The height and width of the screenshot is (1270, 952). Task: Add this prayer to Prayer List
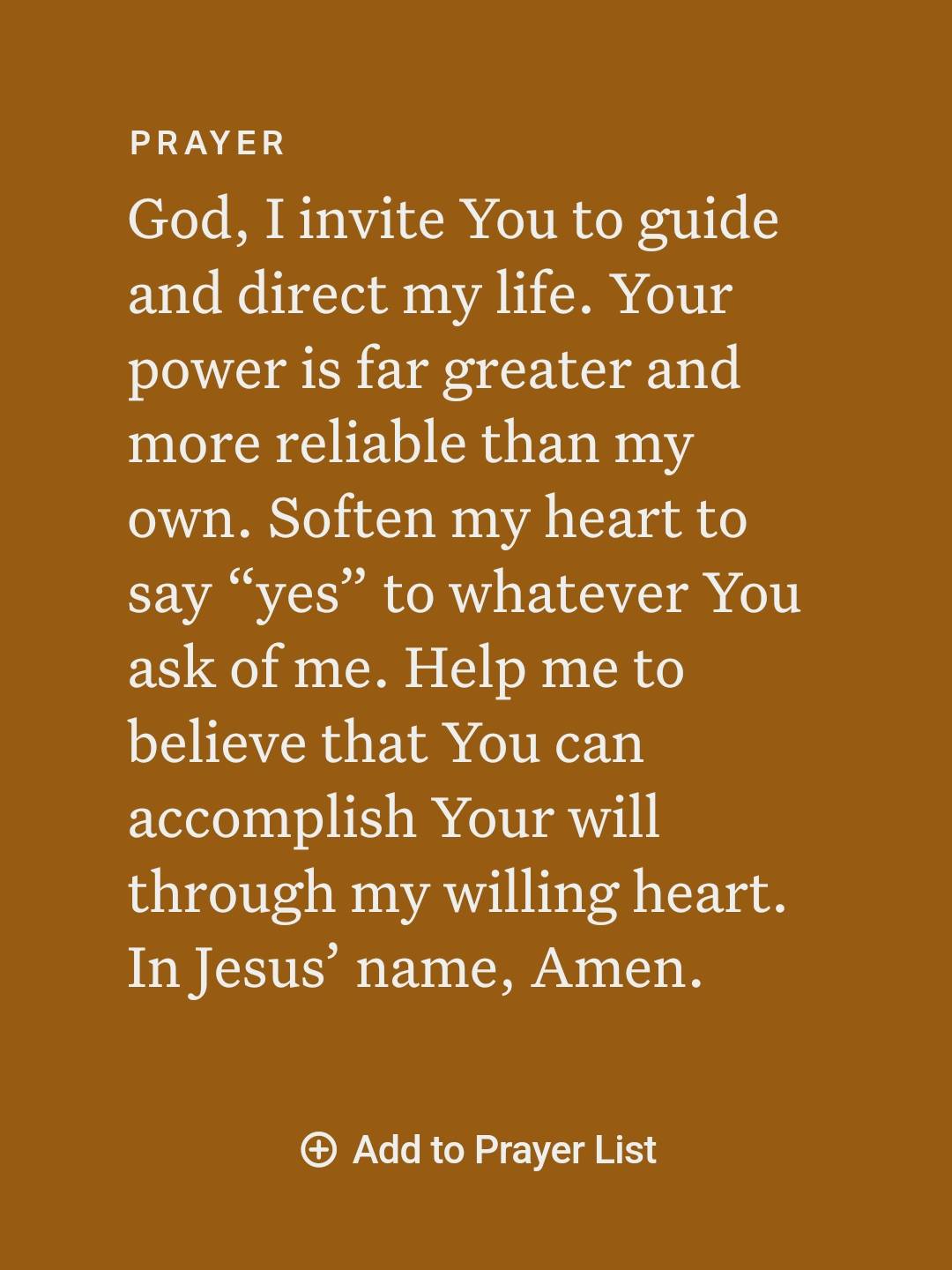tap(479, 1149)
